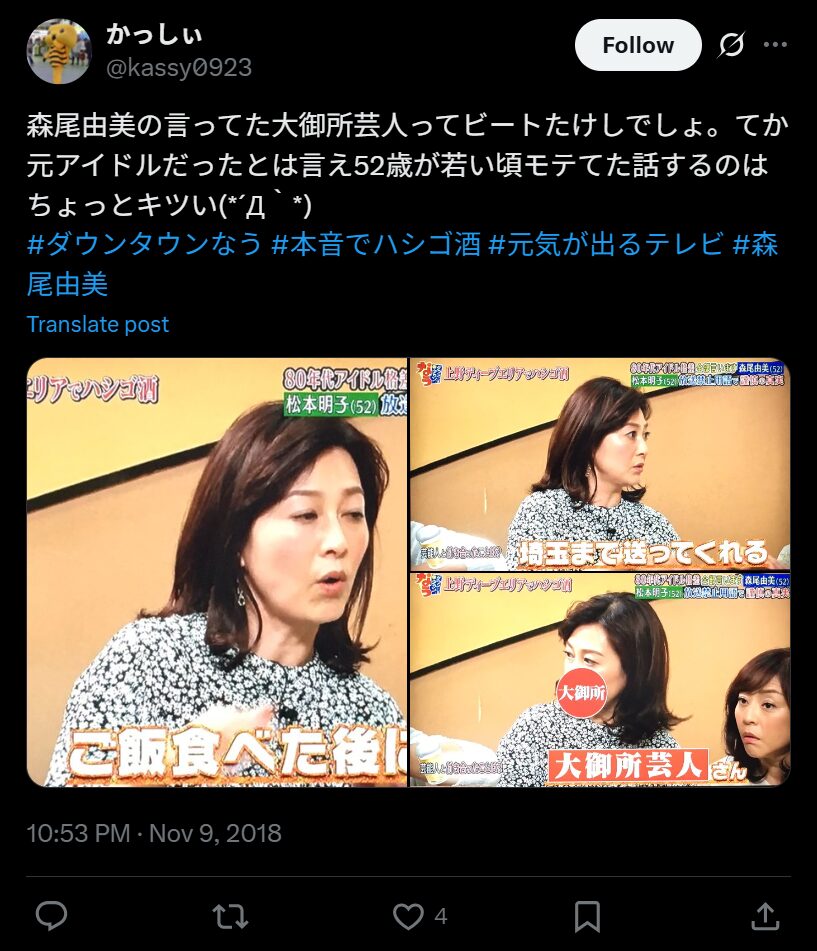Open the #元気が出るテレビ hashtag

pyautogui.click(x=606, y=244)
